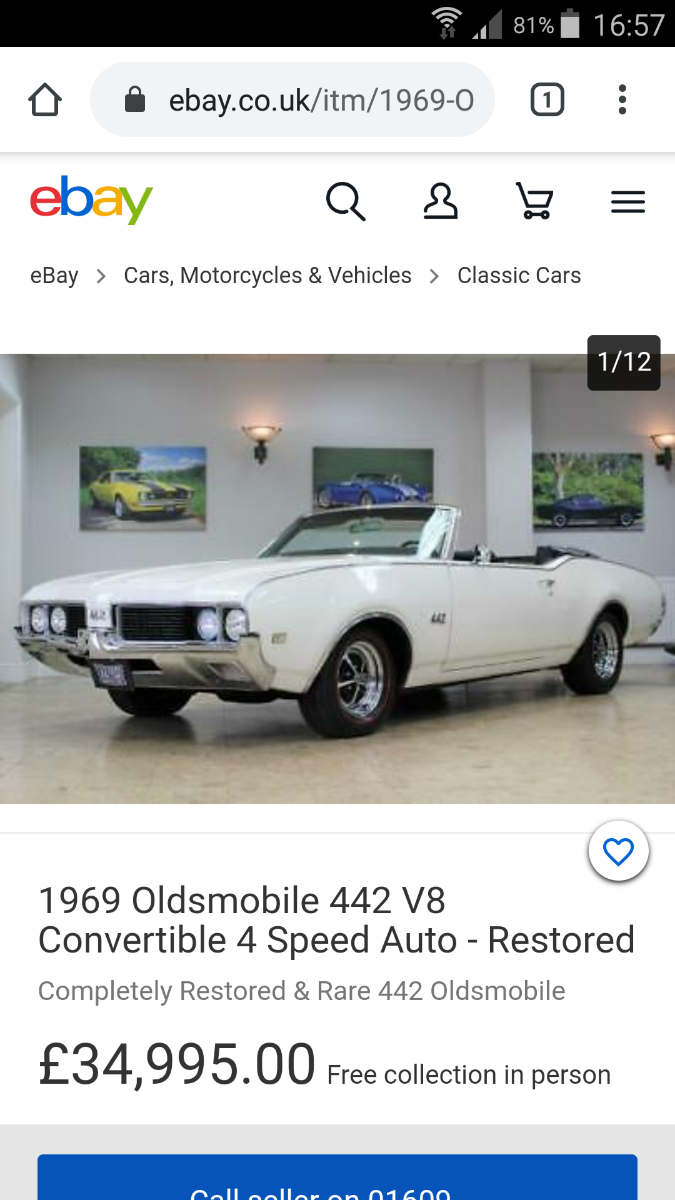
Task: Enlarge the Oldsmobile 442 listing photo
Action: click(337, 578)
